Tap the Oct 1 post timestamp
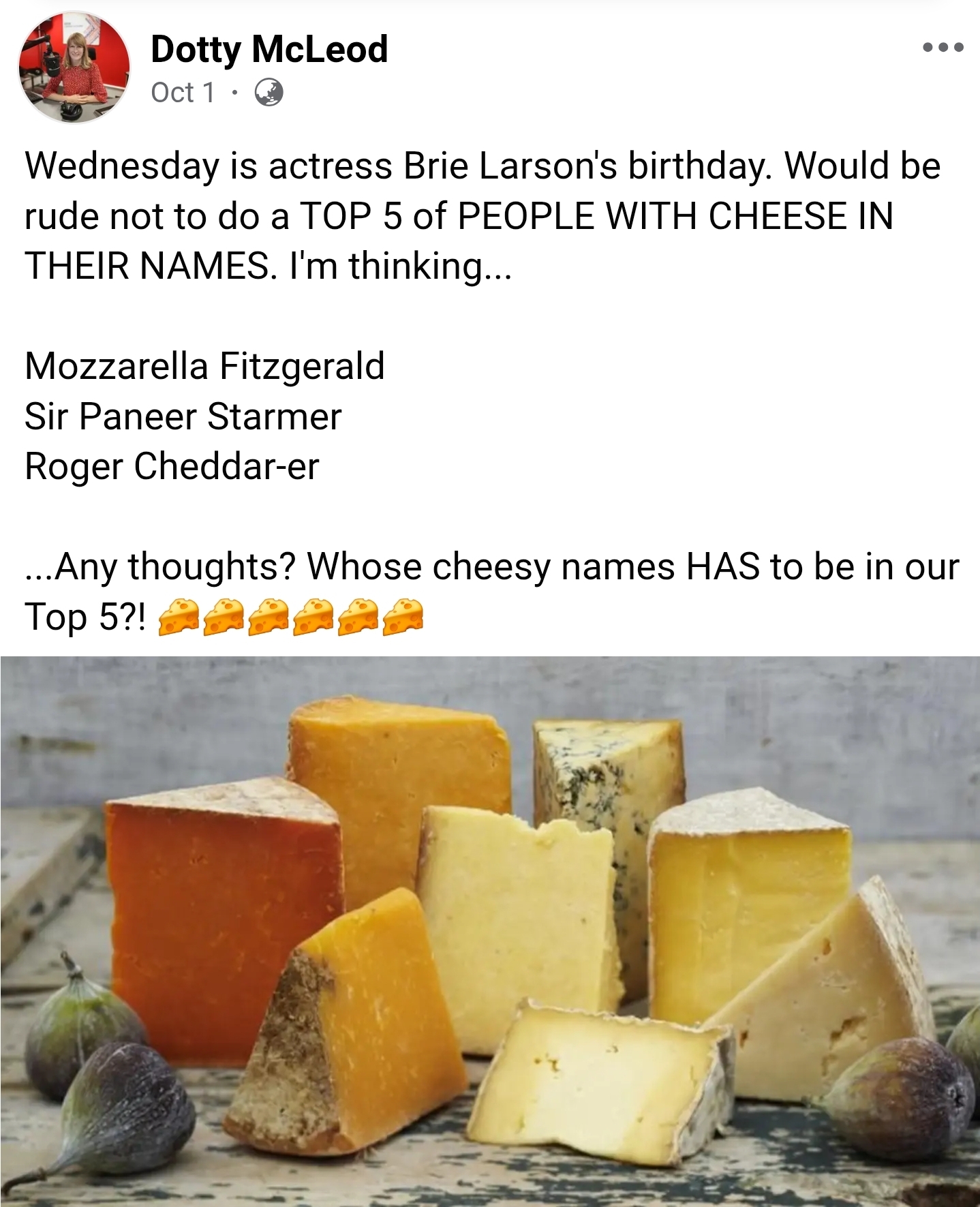The width and height of the screenshot is (980, 1207). tap(183, 93)
